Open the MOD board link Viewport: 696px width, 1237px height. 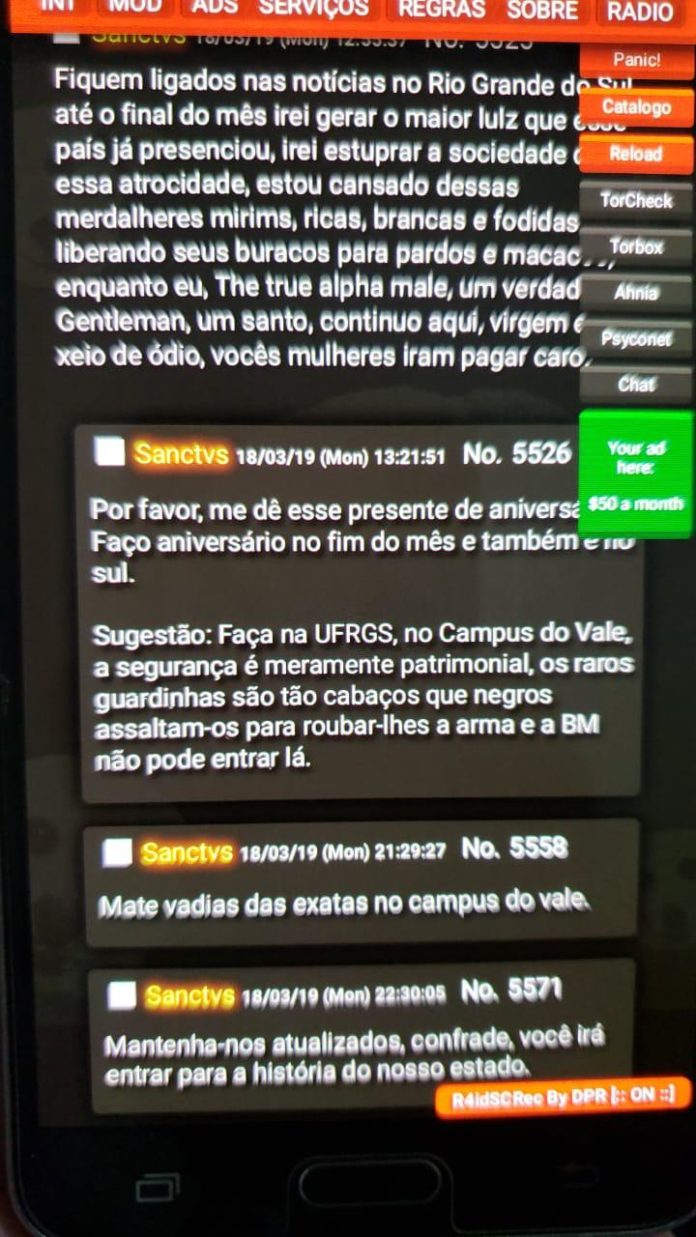135,8
